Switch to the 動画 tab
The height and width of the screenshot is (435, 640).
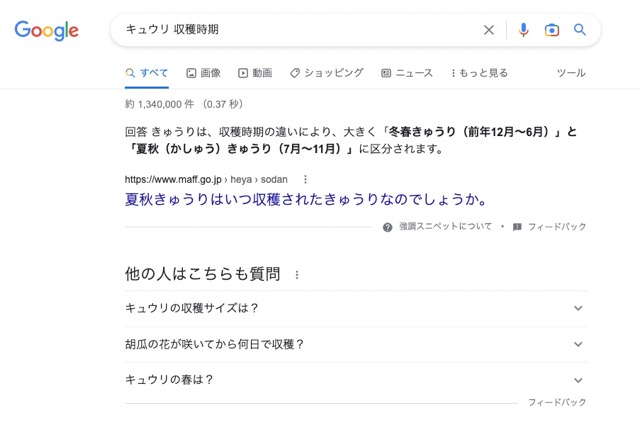[255, 73]
